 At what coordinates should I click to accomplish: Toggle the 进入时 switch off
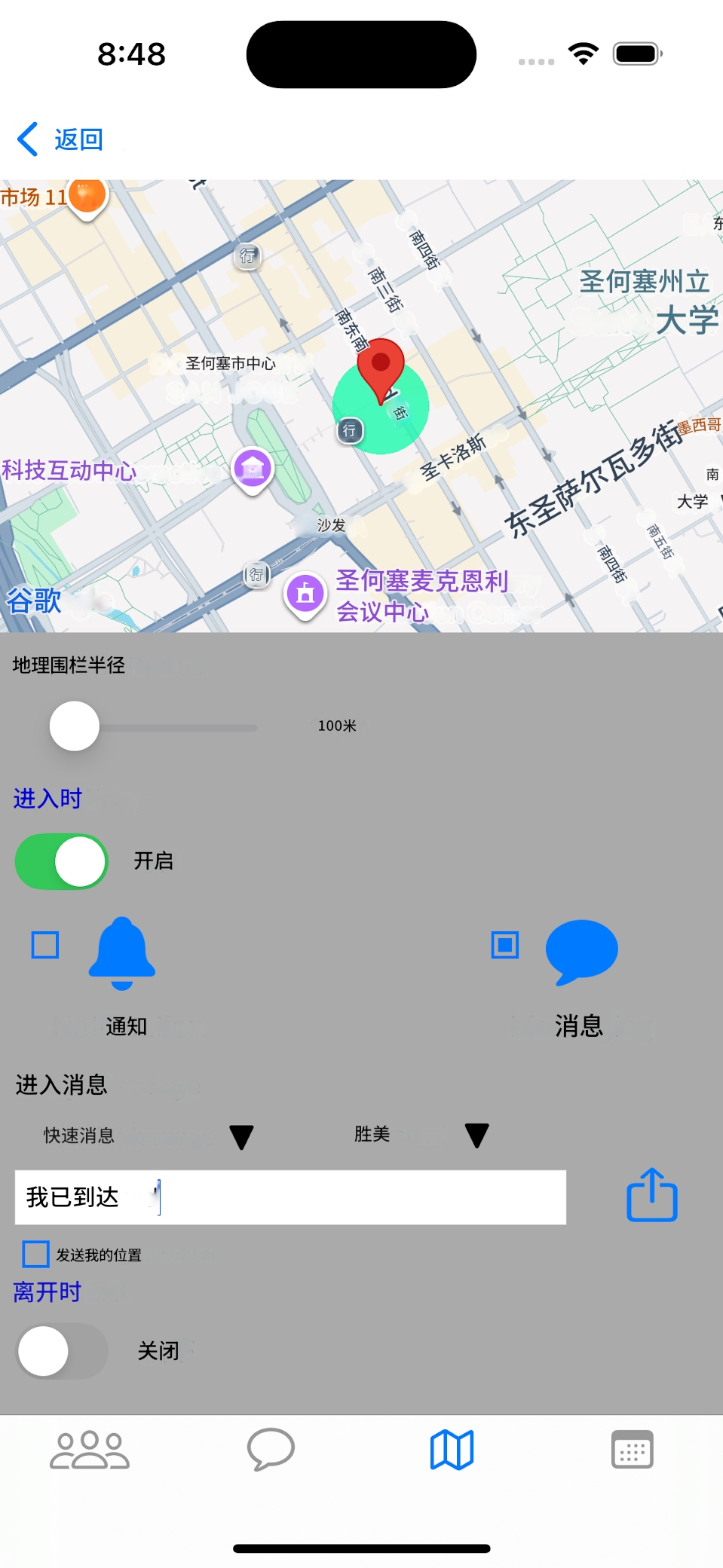point(60,861)
